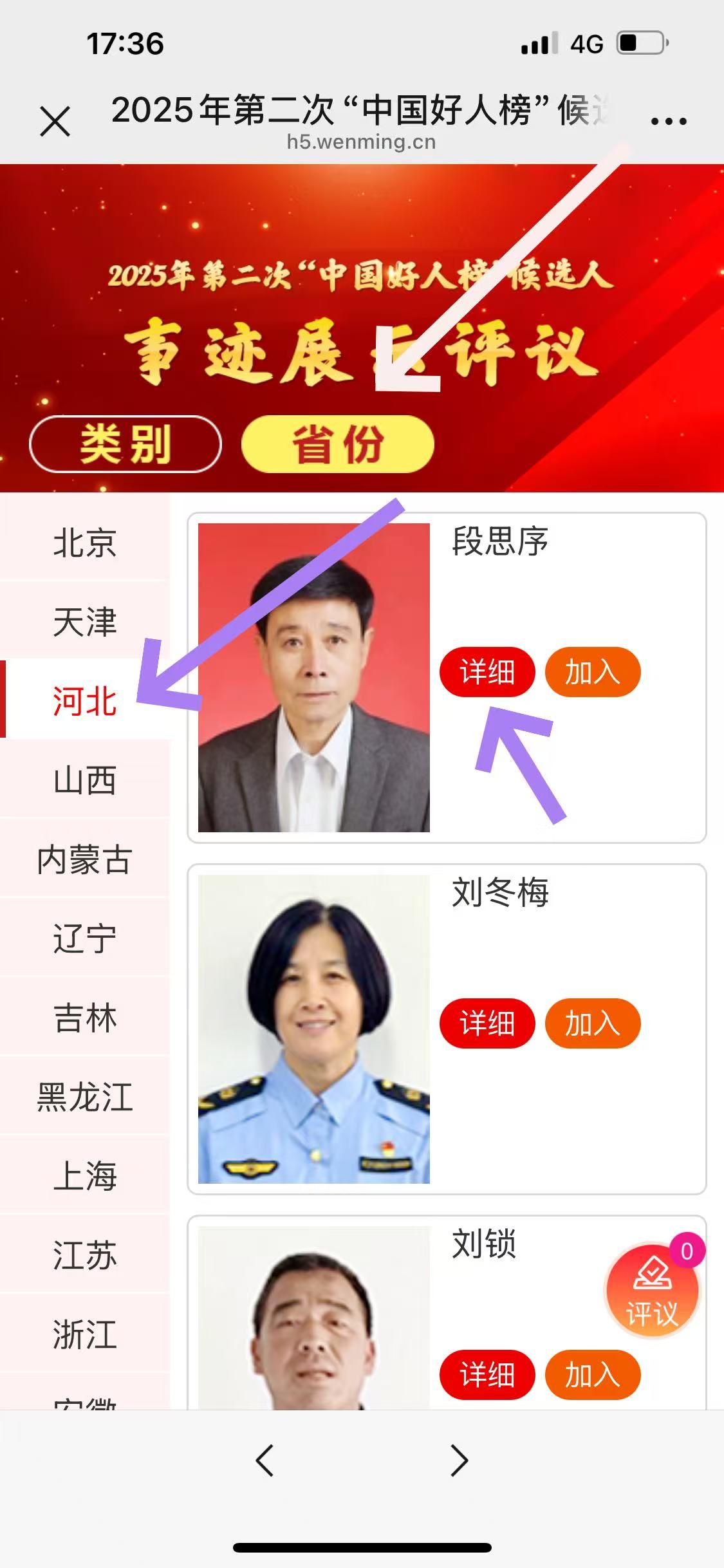Switch to the 类别 filter tab
724x1568 pixels.
click(125, 444)
